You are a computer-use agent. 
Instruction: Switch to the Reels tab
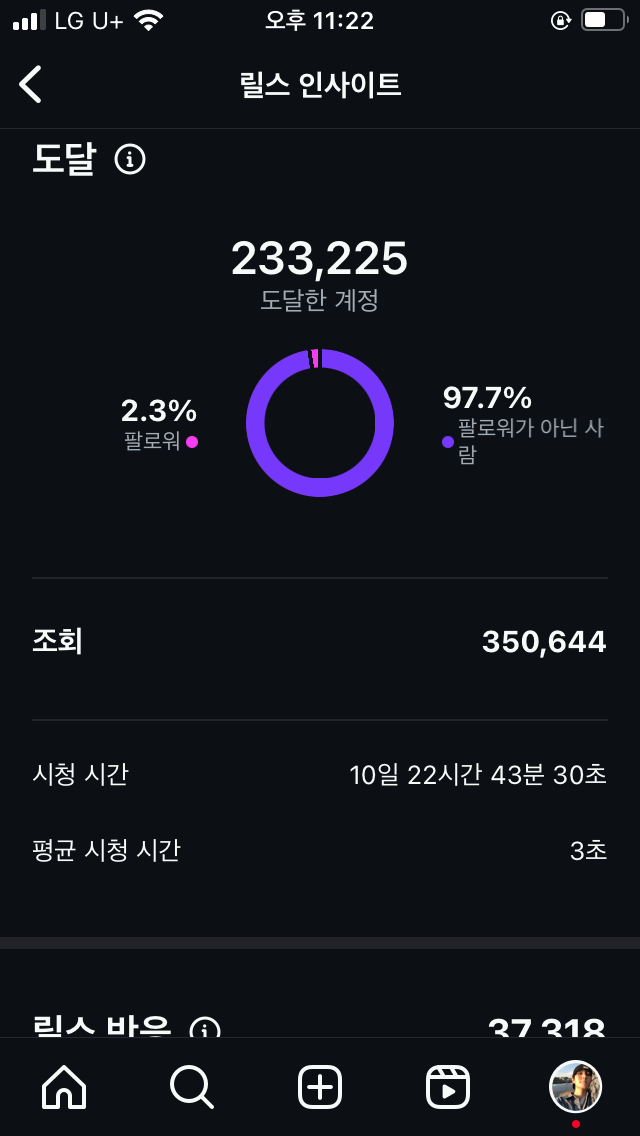coord(447,1086)
